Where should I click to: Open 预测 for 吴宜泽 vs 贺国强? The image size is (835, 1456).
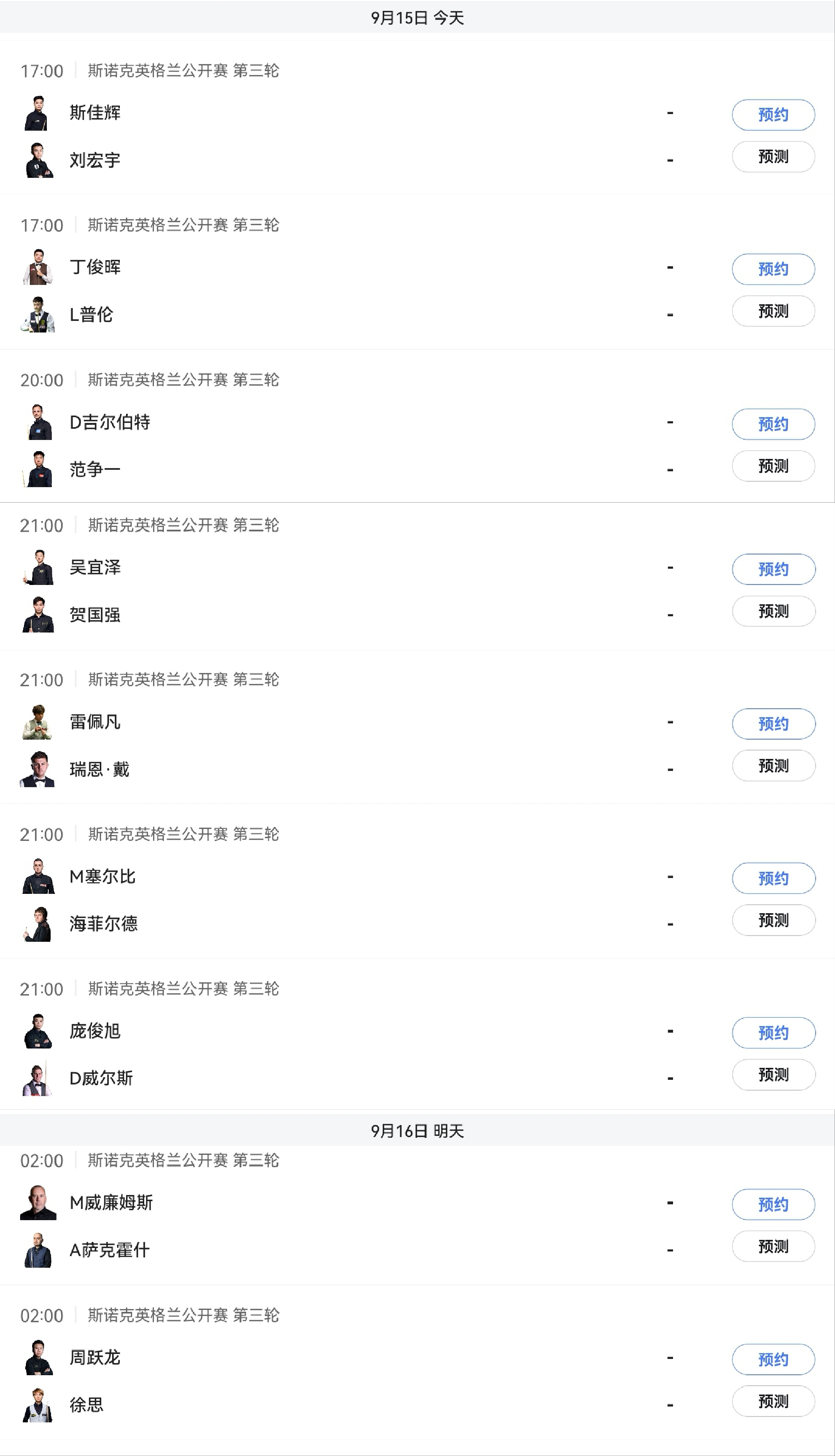[x=773, y=611]
